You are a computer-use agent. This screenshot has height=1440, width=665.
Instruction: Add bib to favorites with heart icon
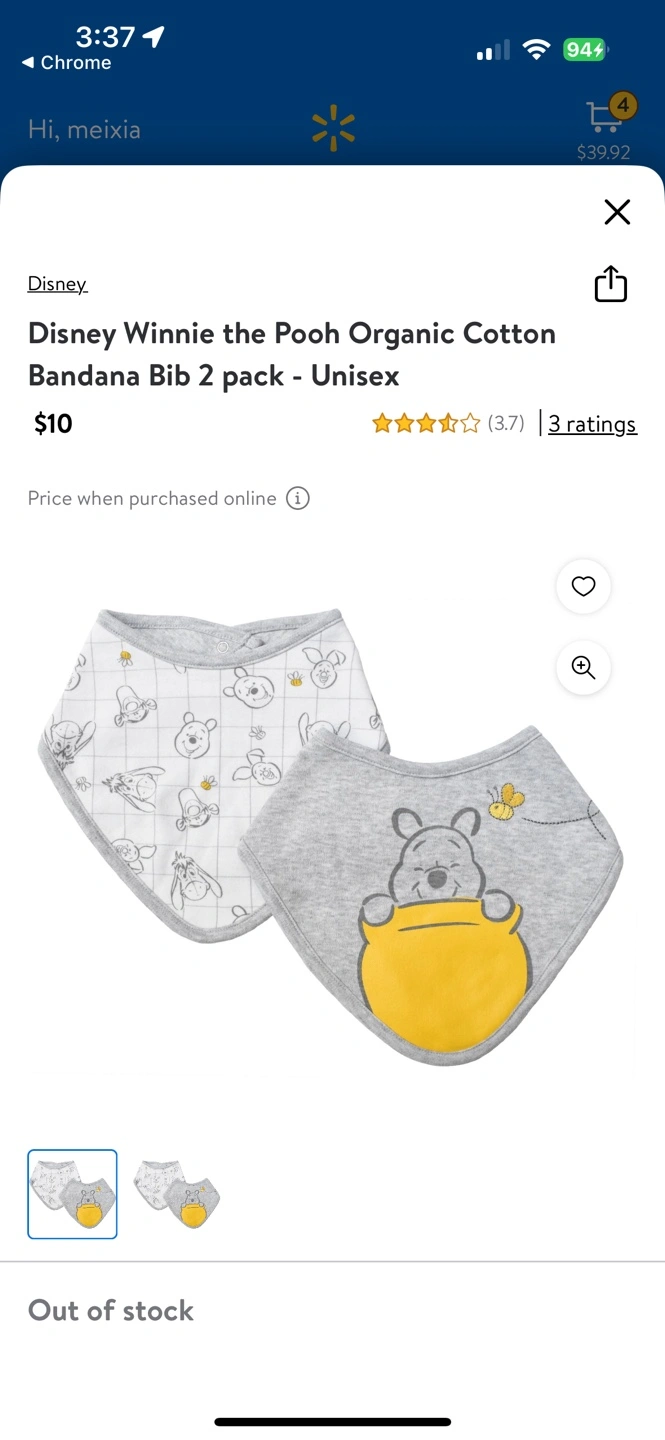583,587
